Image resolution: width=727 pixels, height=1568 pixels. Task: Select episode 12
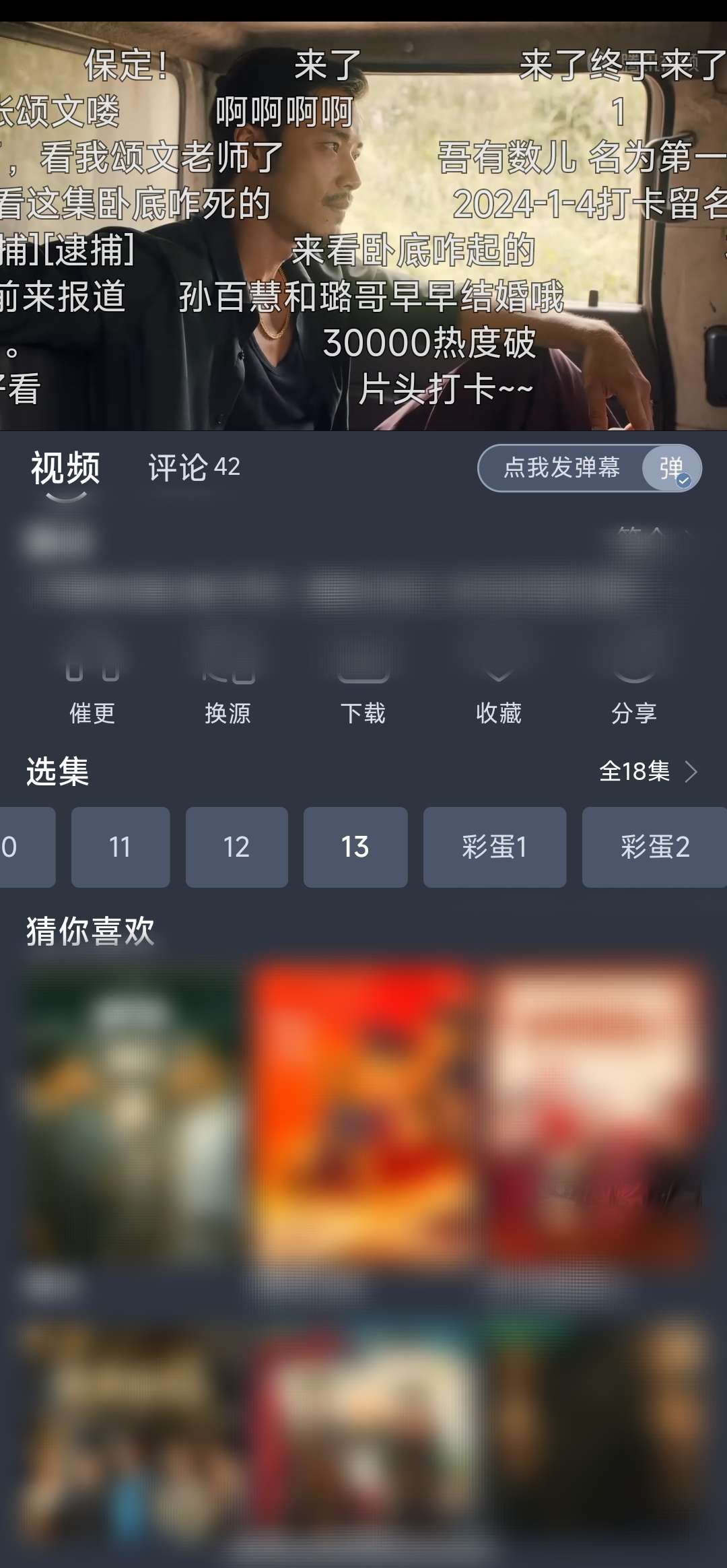coord(237,847)
